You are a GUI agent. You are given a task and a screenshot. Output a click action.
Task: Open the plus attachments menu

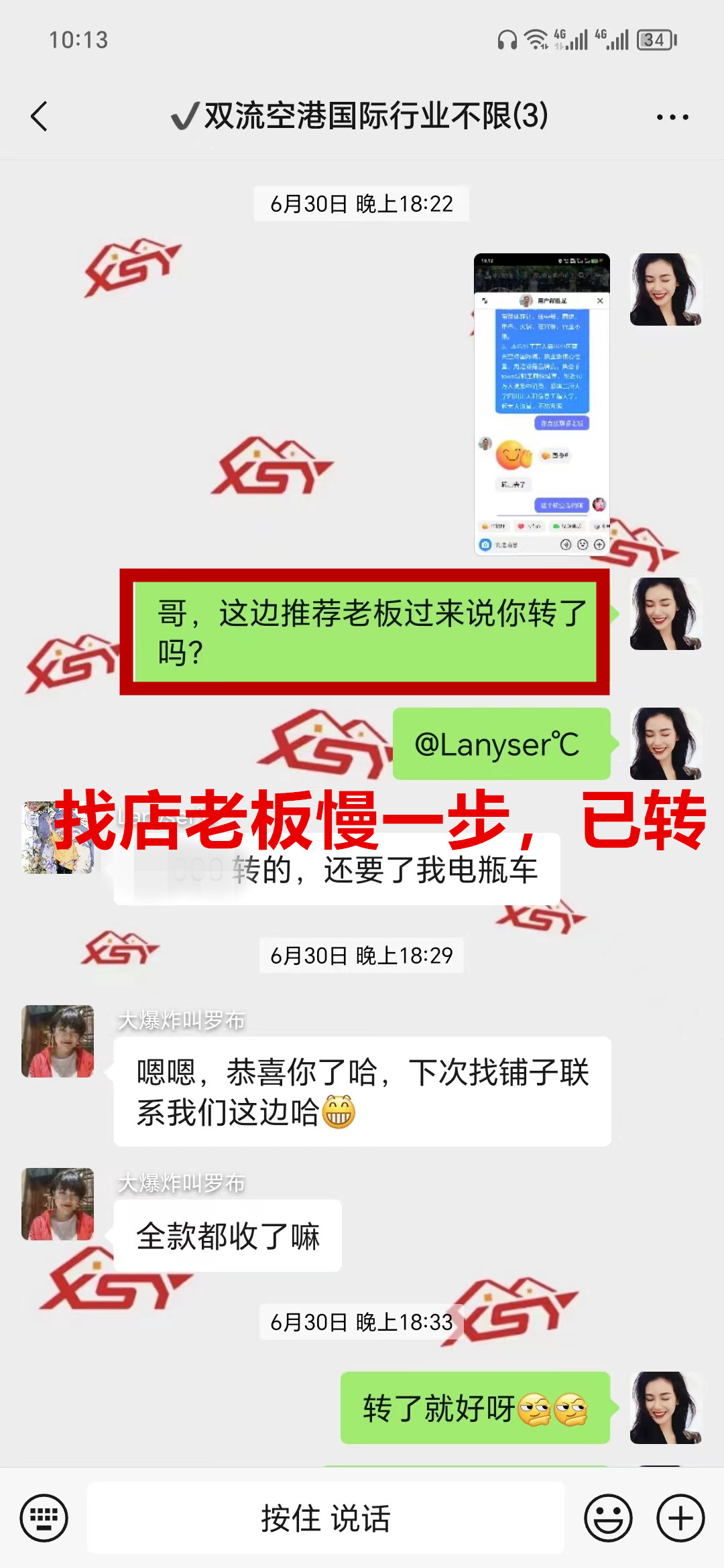coord(680,1518)
